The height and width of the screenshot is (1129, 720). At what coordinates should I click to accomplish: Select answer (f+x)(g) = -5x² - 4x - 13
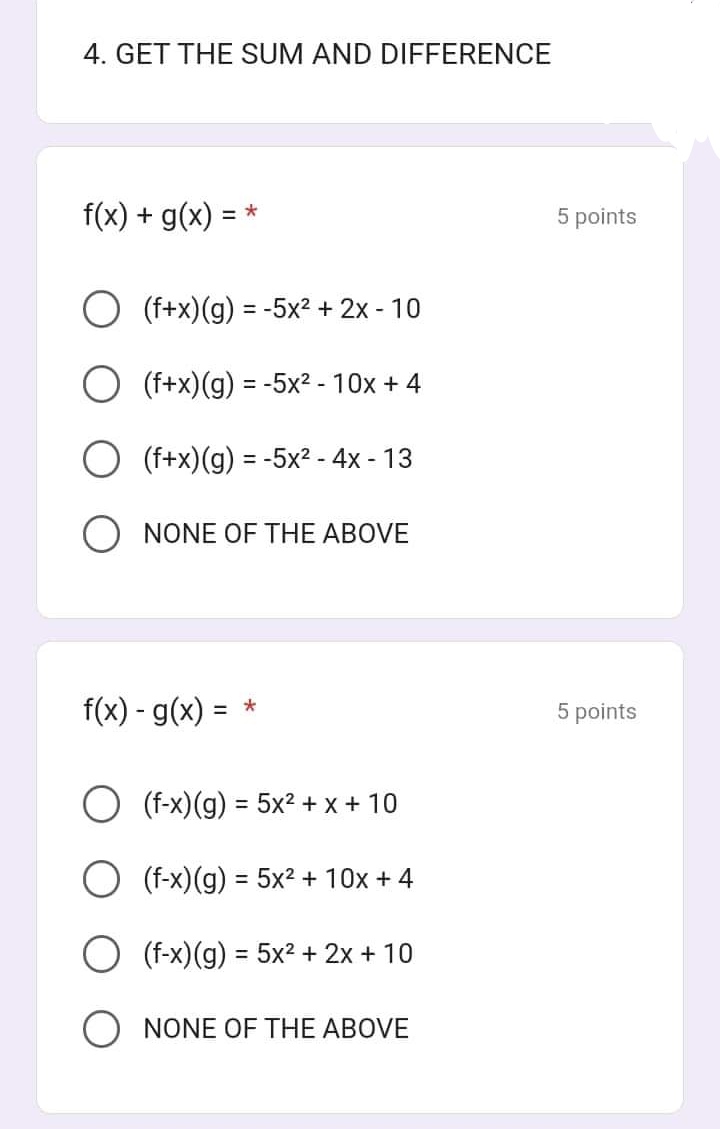point(101,458)
